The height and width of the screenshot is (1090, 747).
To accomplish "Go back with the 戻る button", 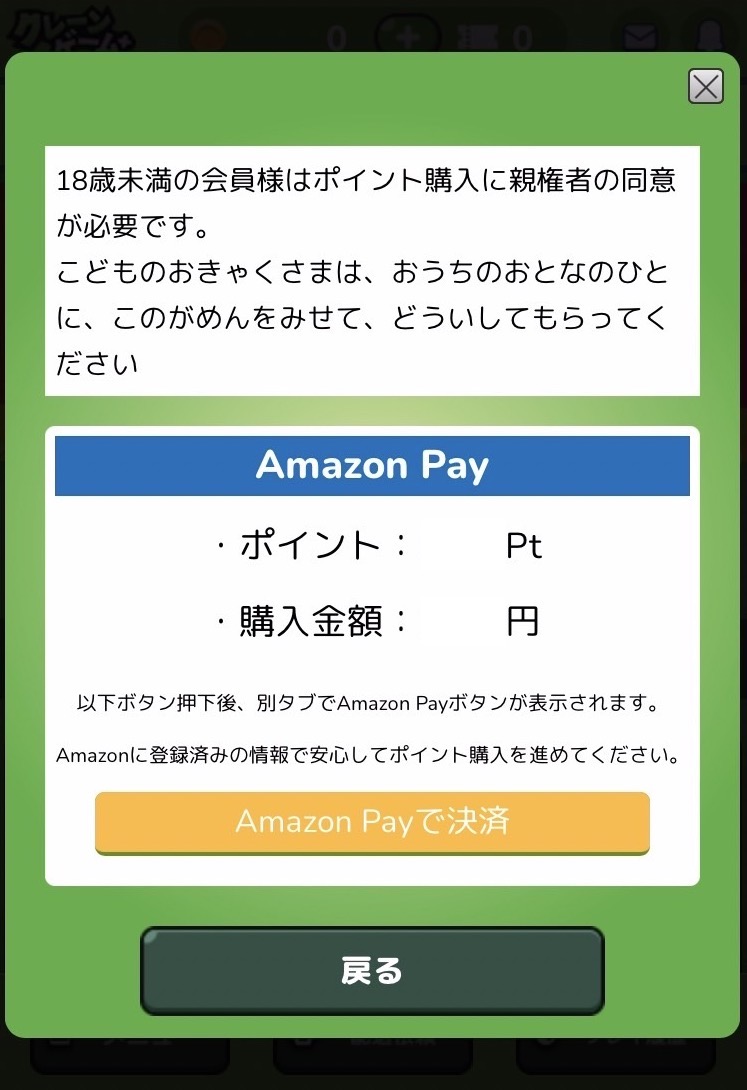I will tap(372, 970).
